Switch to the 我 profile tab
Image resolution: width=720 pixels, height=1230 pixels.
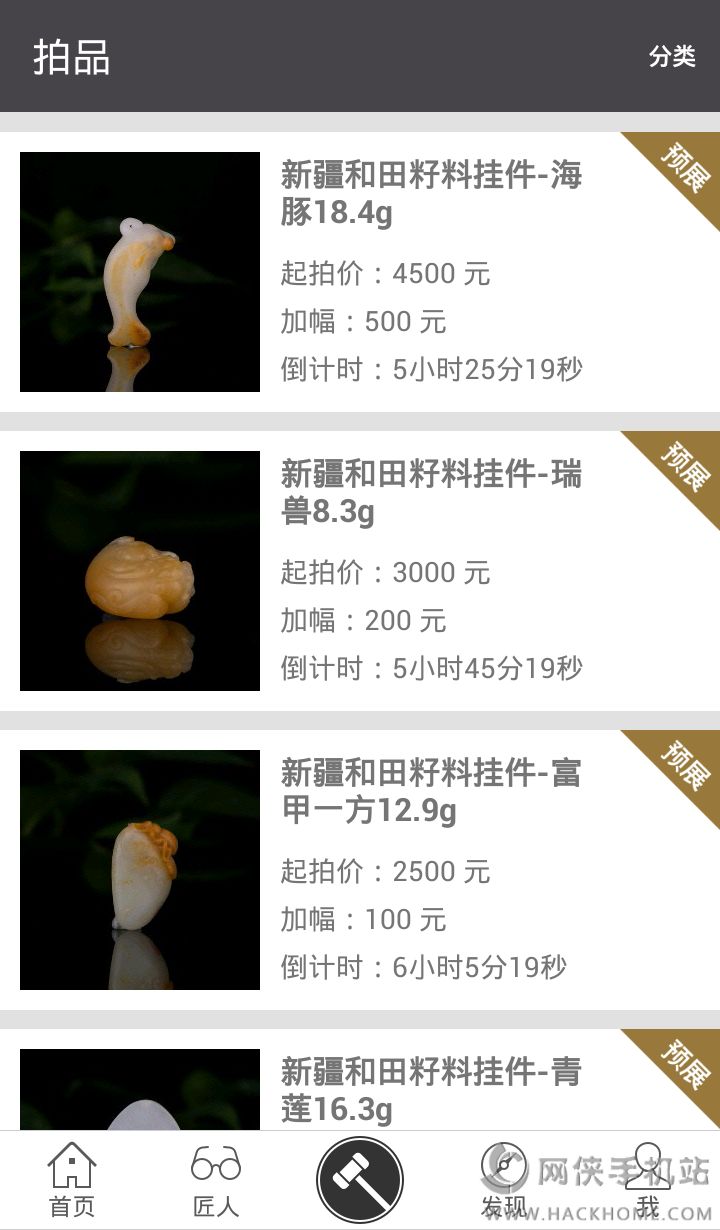(x=648, y=1180)
